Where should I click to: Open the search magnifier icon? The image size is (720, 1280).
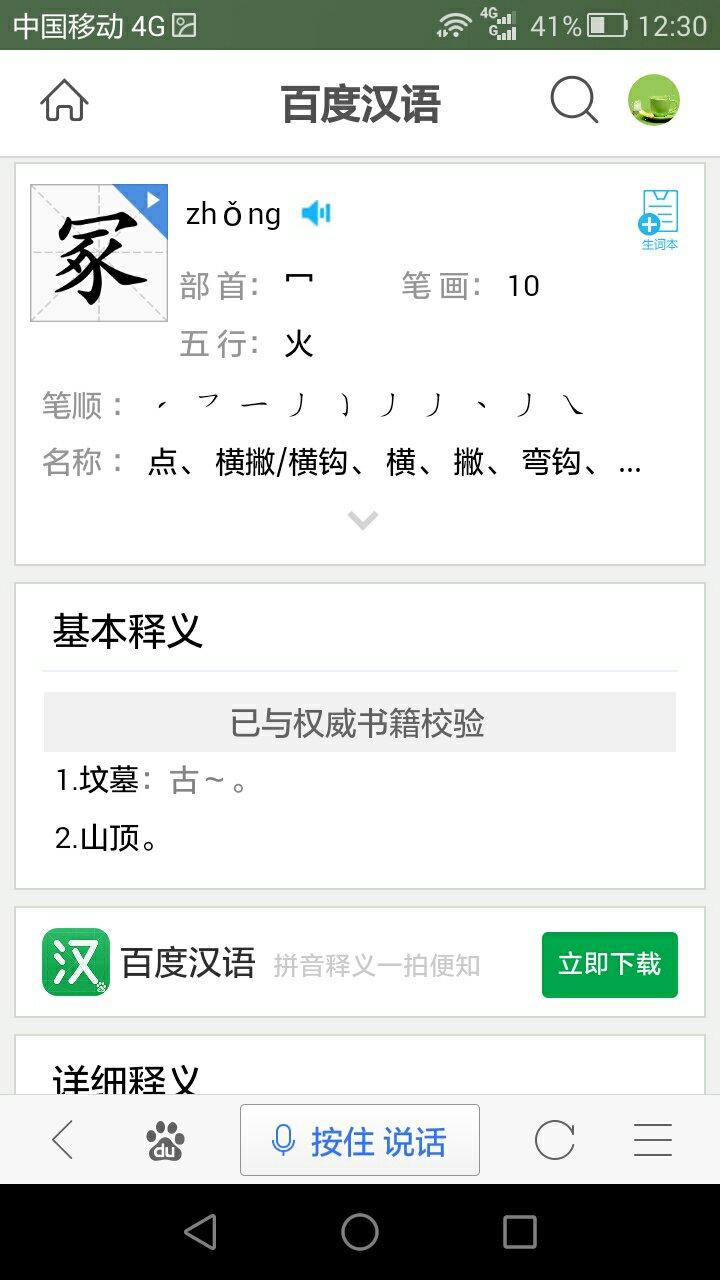point(574,101)
